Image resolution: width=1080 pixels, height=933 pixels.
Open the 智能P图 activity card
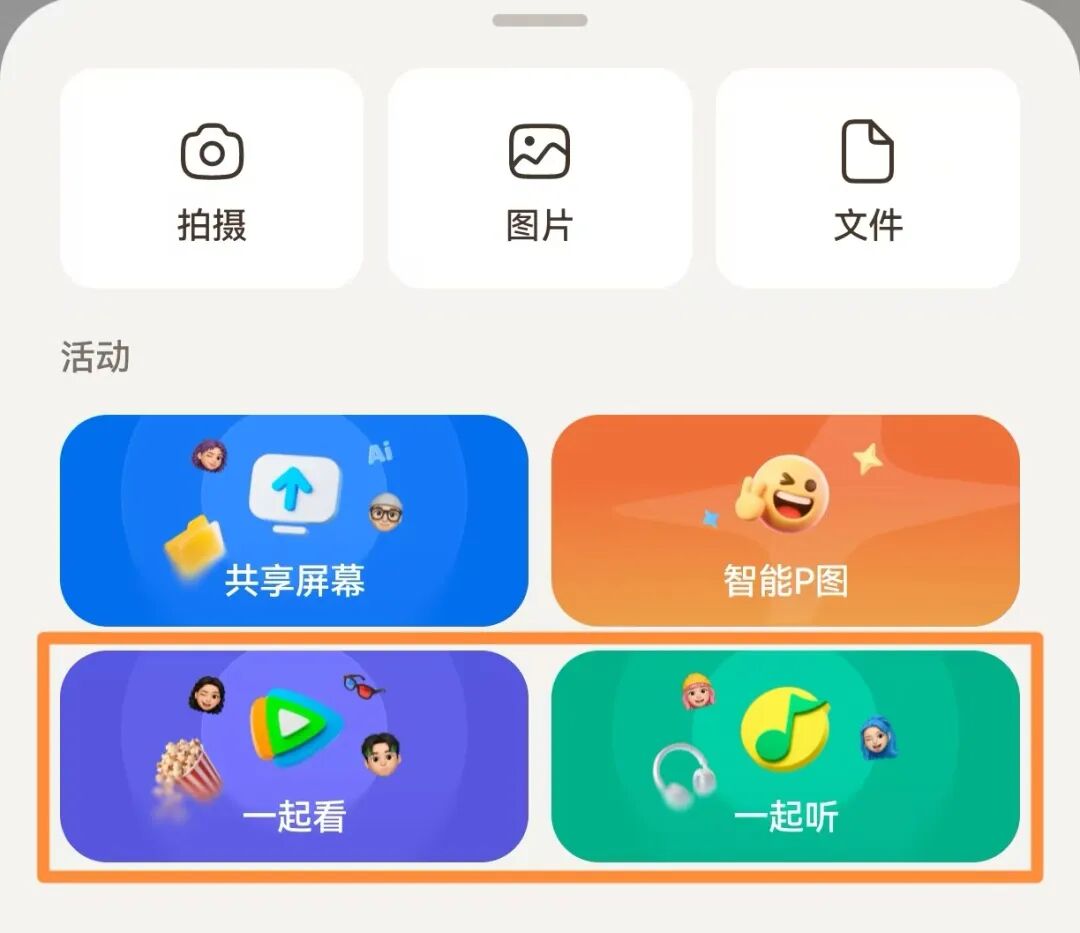pos(785,521)
